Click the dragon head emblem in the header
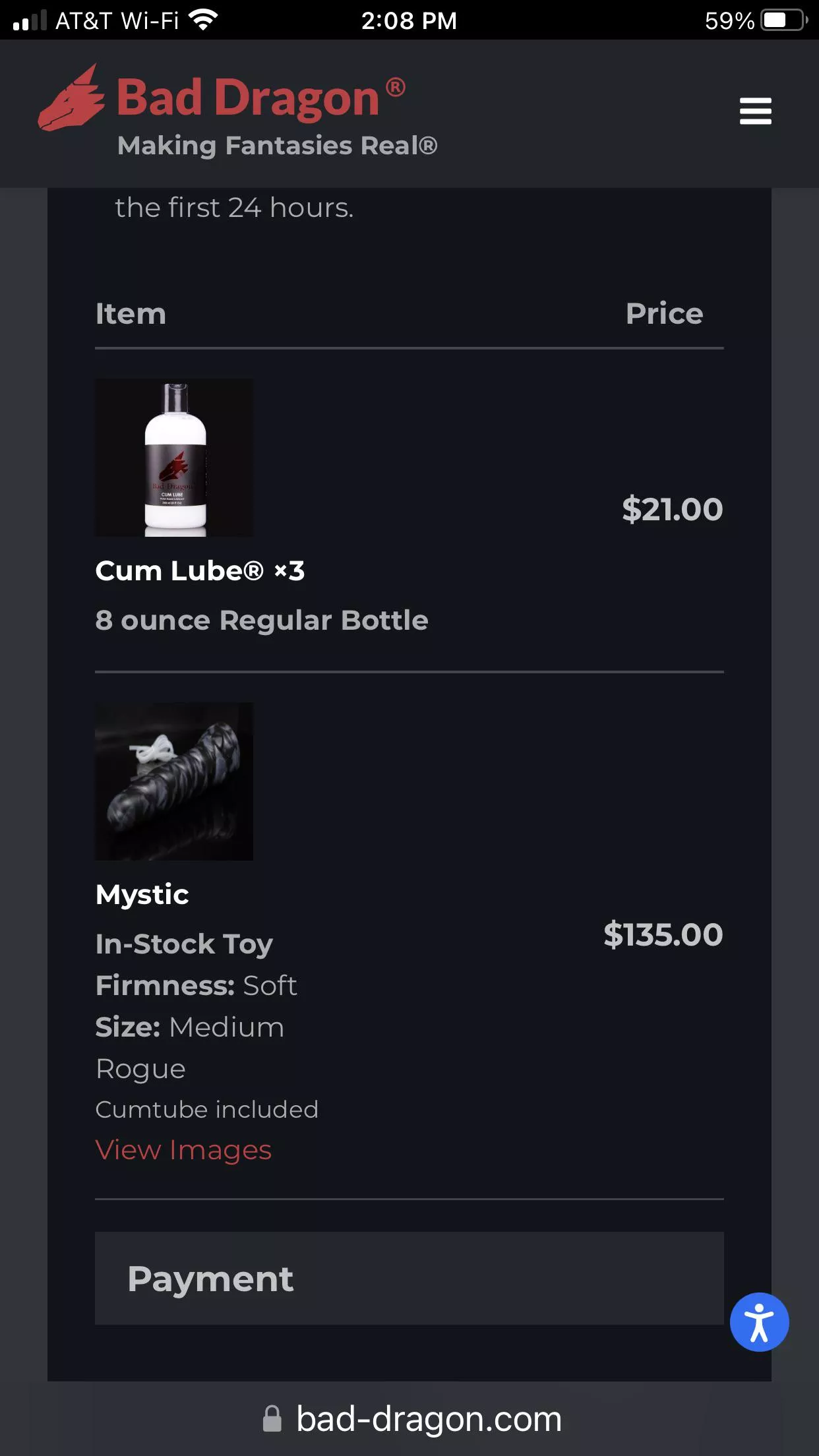819x1456 pixels. pyautogui.click(x=73, y=100)
